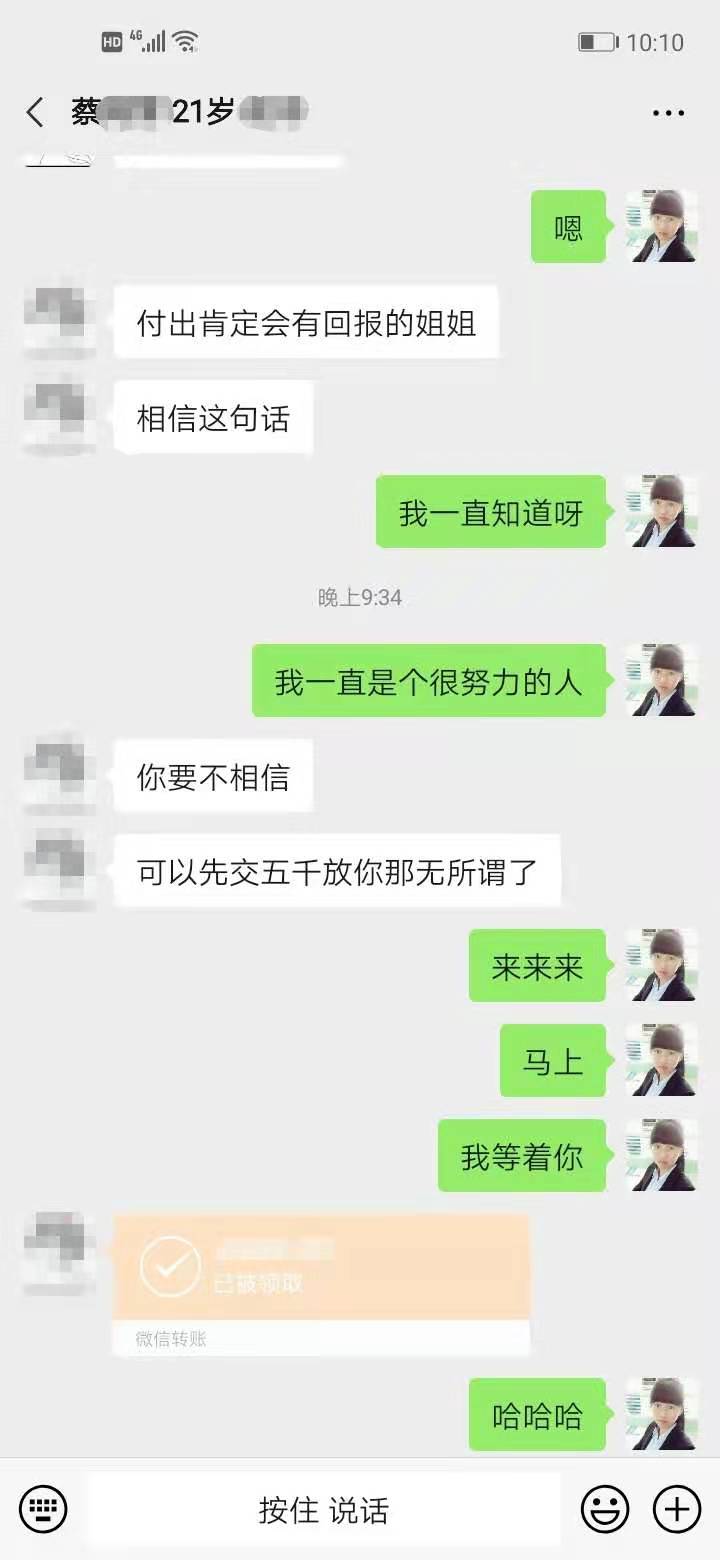Viewport: 720px width, 1560px height.
Task: Tap the sender avatar beside 嗯
Action: (x=661, y=227)
